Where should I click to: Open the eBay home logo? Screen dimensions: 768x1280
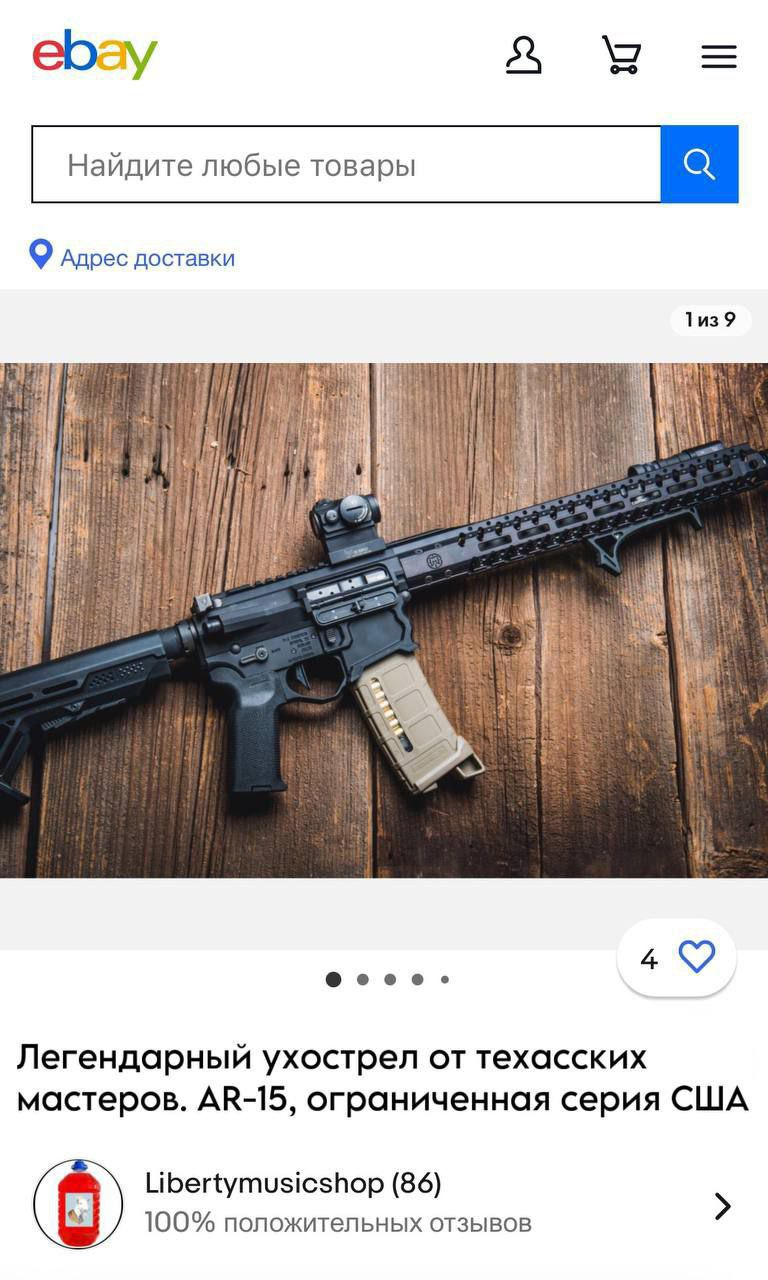(x=95, y=54)
